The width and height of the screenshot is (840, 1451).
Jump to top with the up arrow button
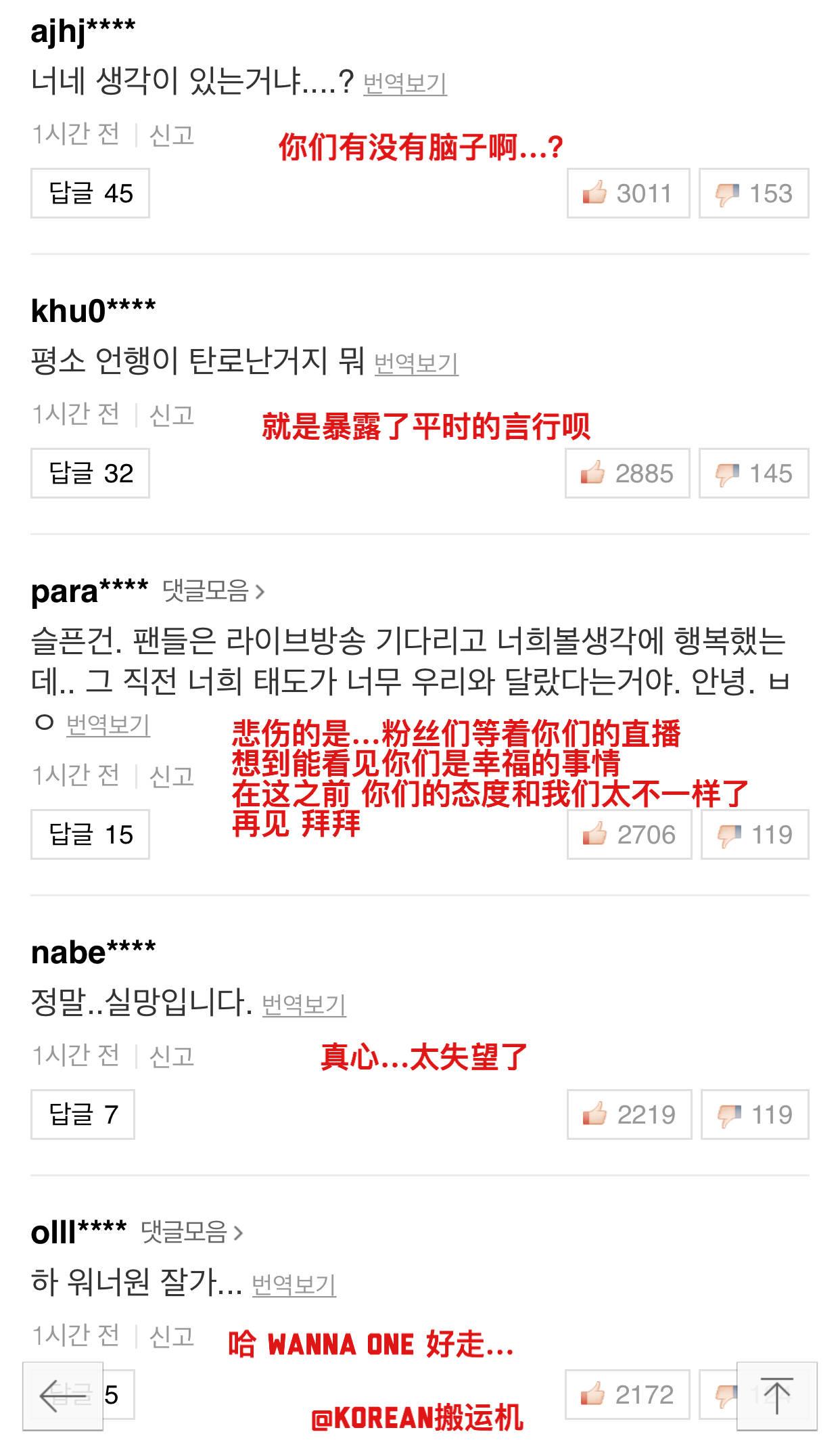click(777, 1396)
